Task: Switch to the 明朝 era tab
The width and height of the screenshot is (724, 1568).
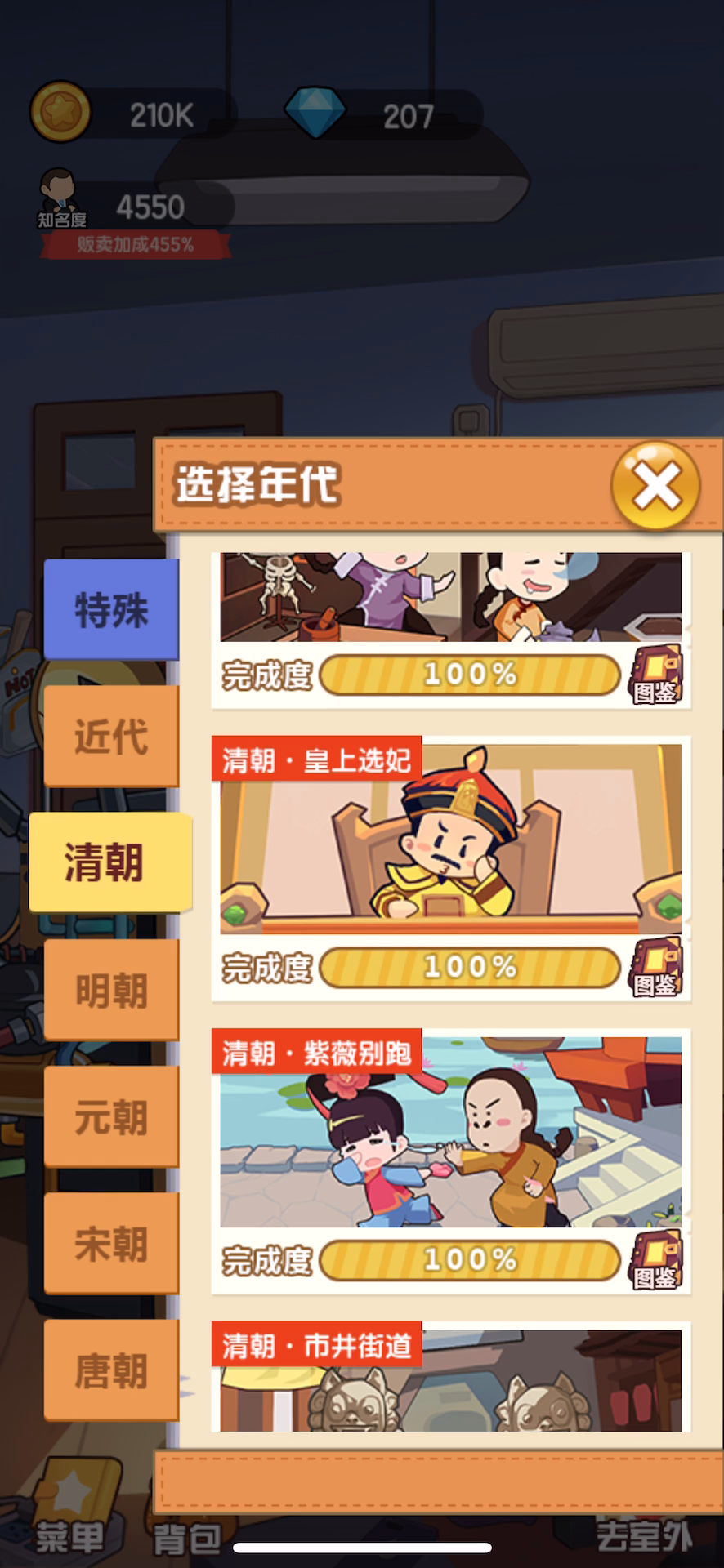Action: [111, 990]
